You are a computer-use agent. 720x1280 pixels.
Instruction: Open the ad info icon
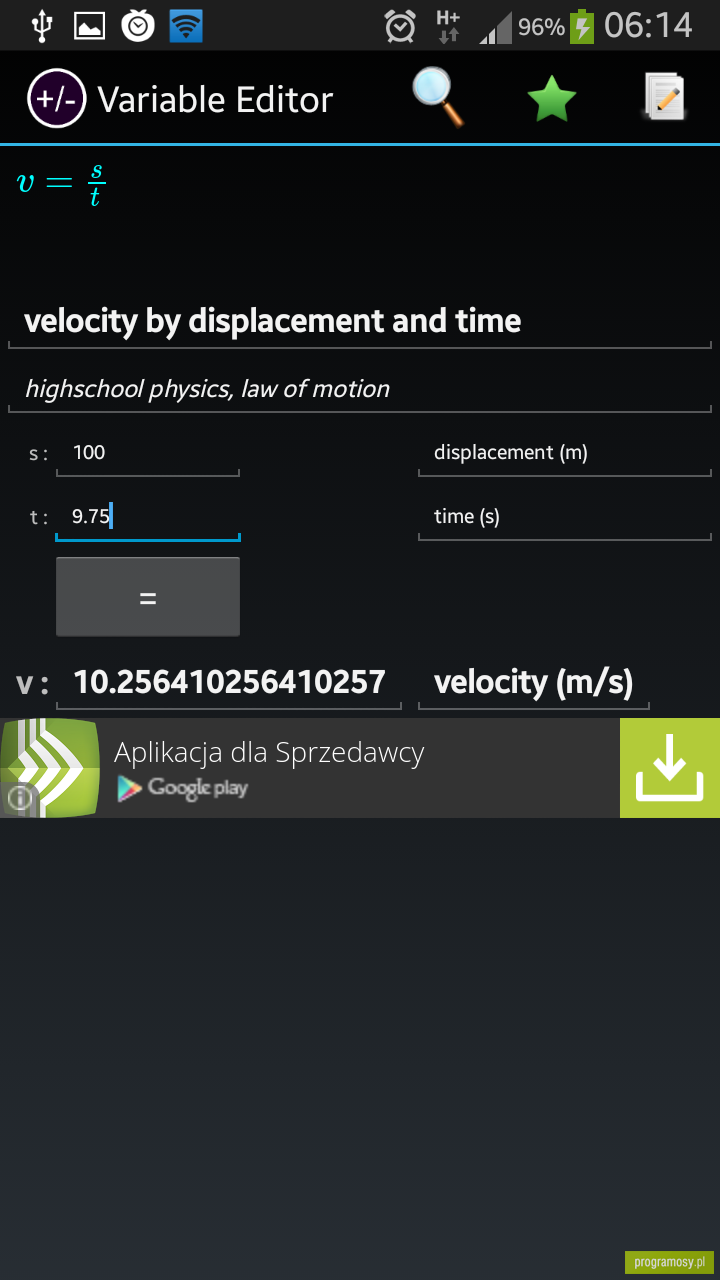[x=19, y=799]
